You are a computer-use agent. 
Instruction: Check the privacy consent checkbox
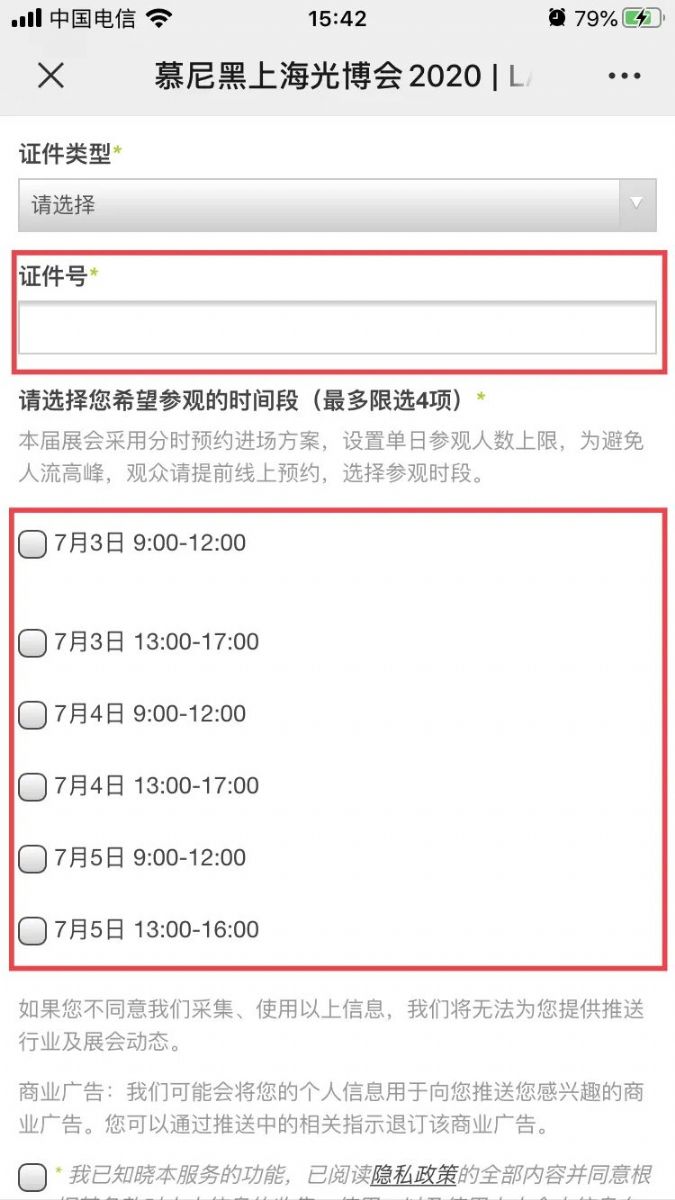point(33,1176)
